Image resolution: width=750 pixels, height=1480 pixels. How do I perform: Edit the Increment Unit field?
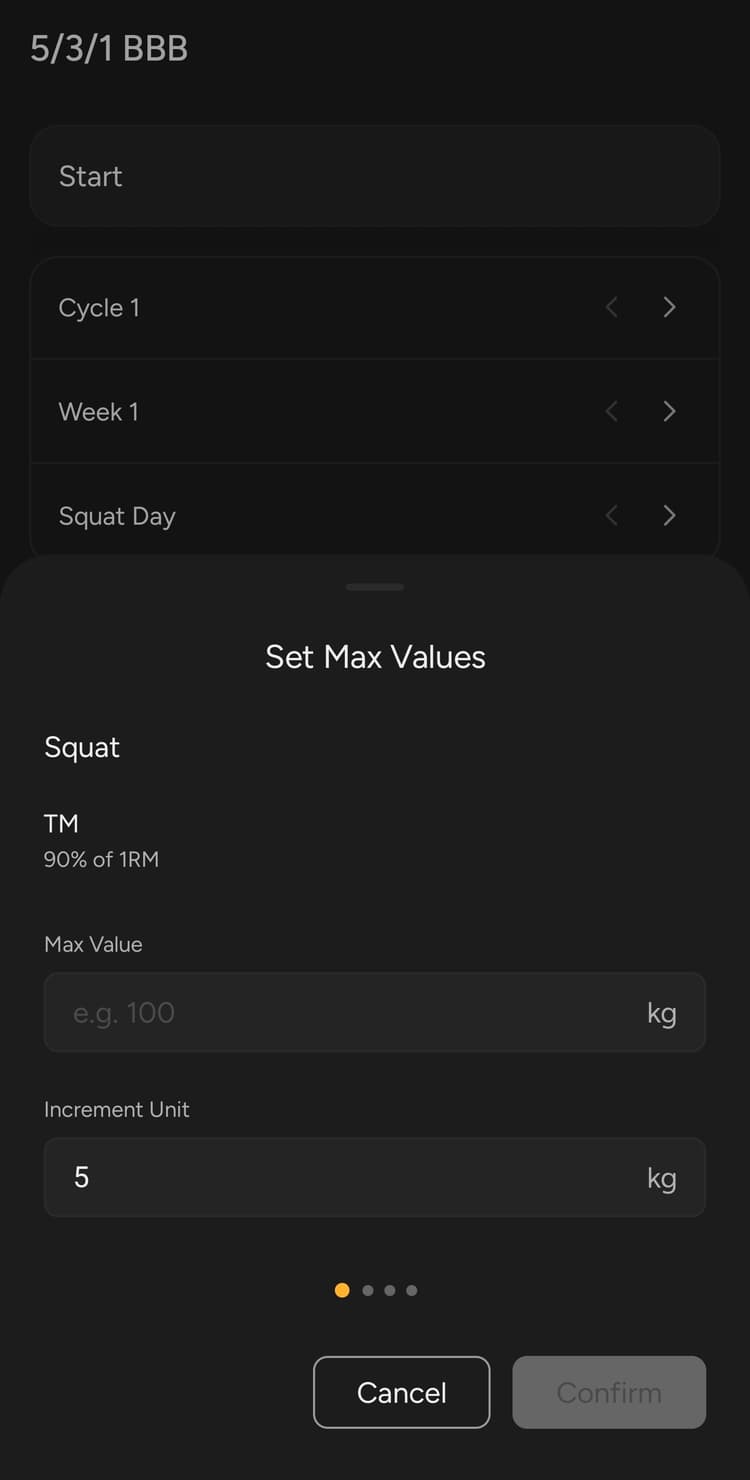coord(340,1177)
